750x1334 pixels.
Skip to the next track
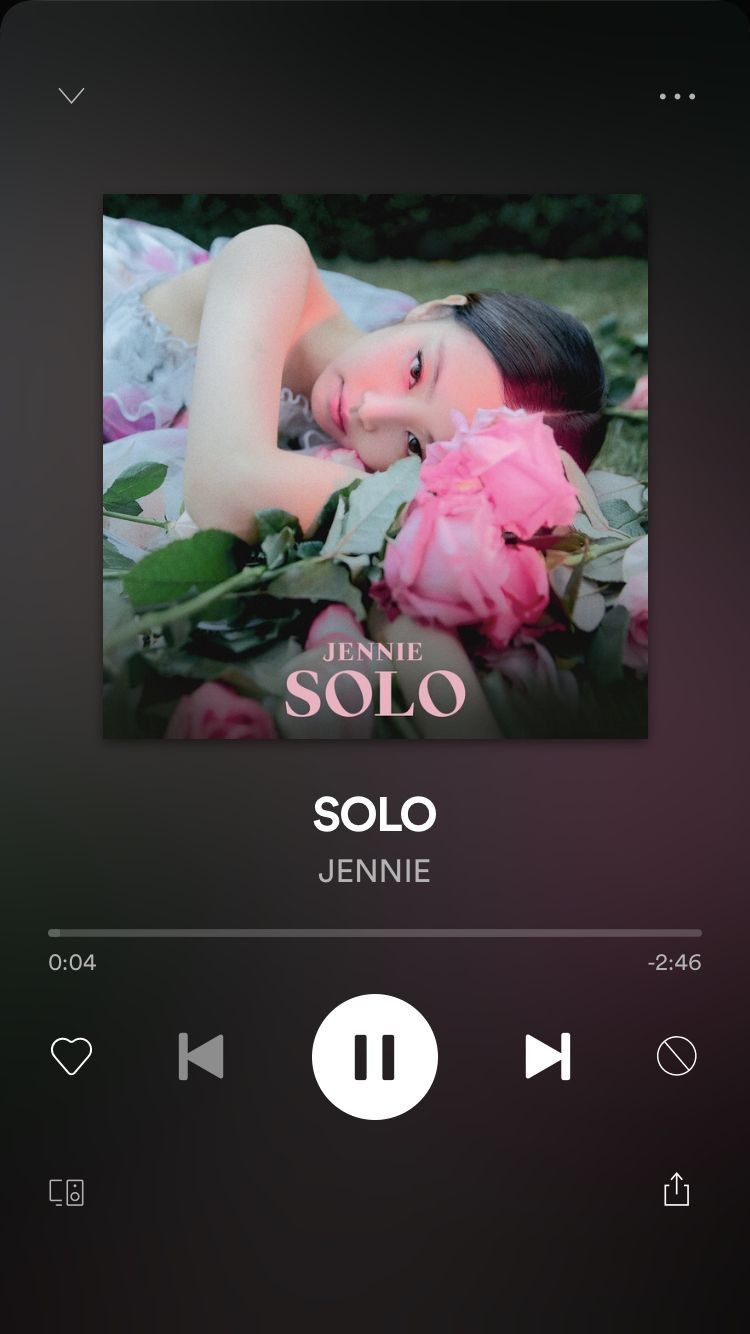[x=548, y=1056]
